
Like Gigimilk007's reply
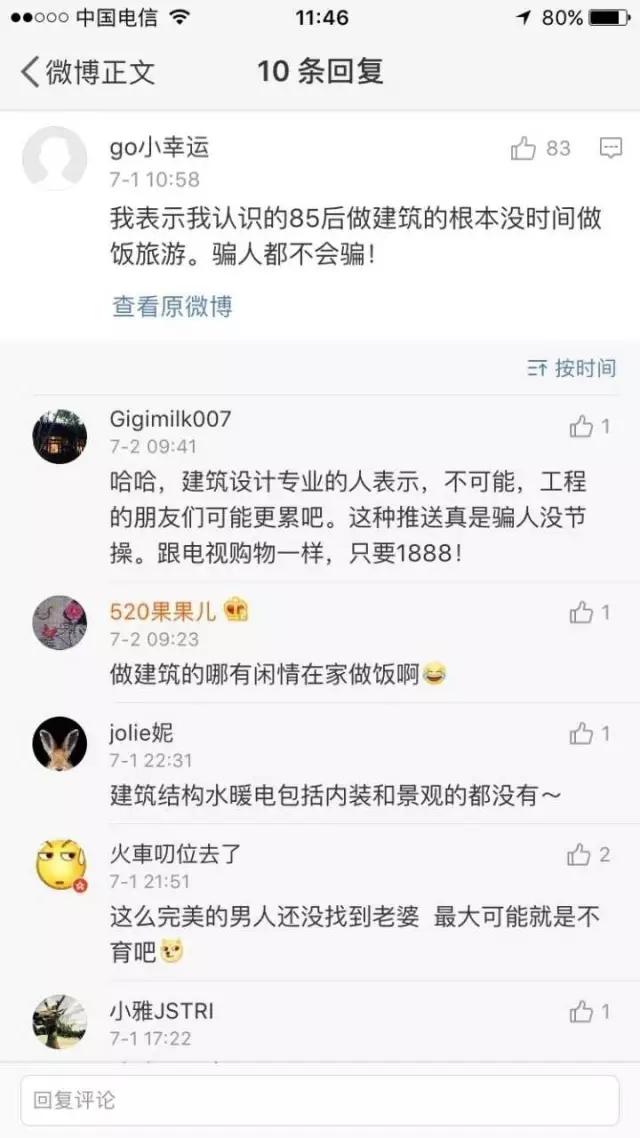582,427
